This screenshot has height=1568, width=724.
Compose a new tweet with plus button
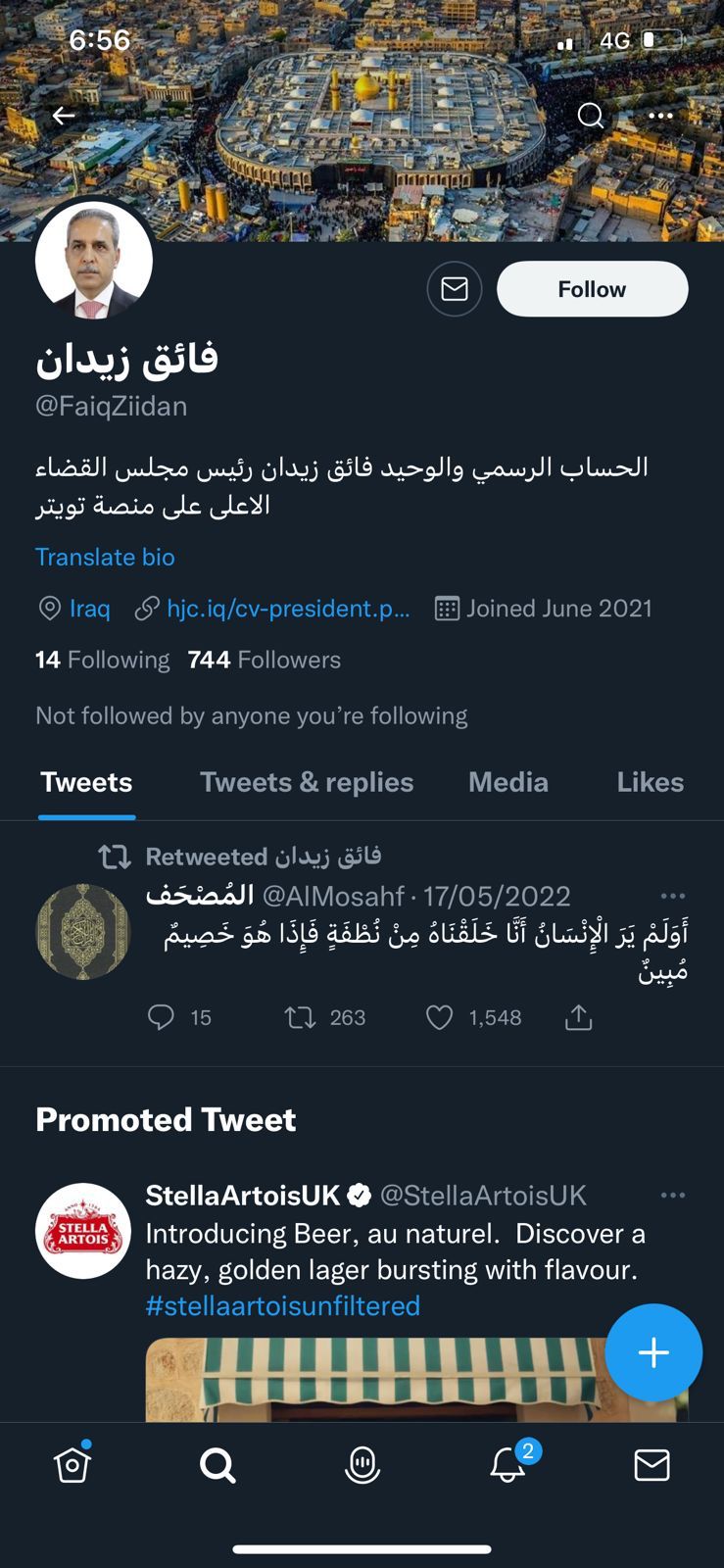pos(653,1352)
